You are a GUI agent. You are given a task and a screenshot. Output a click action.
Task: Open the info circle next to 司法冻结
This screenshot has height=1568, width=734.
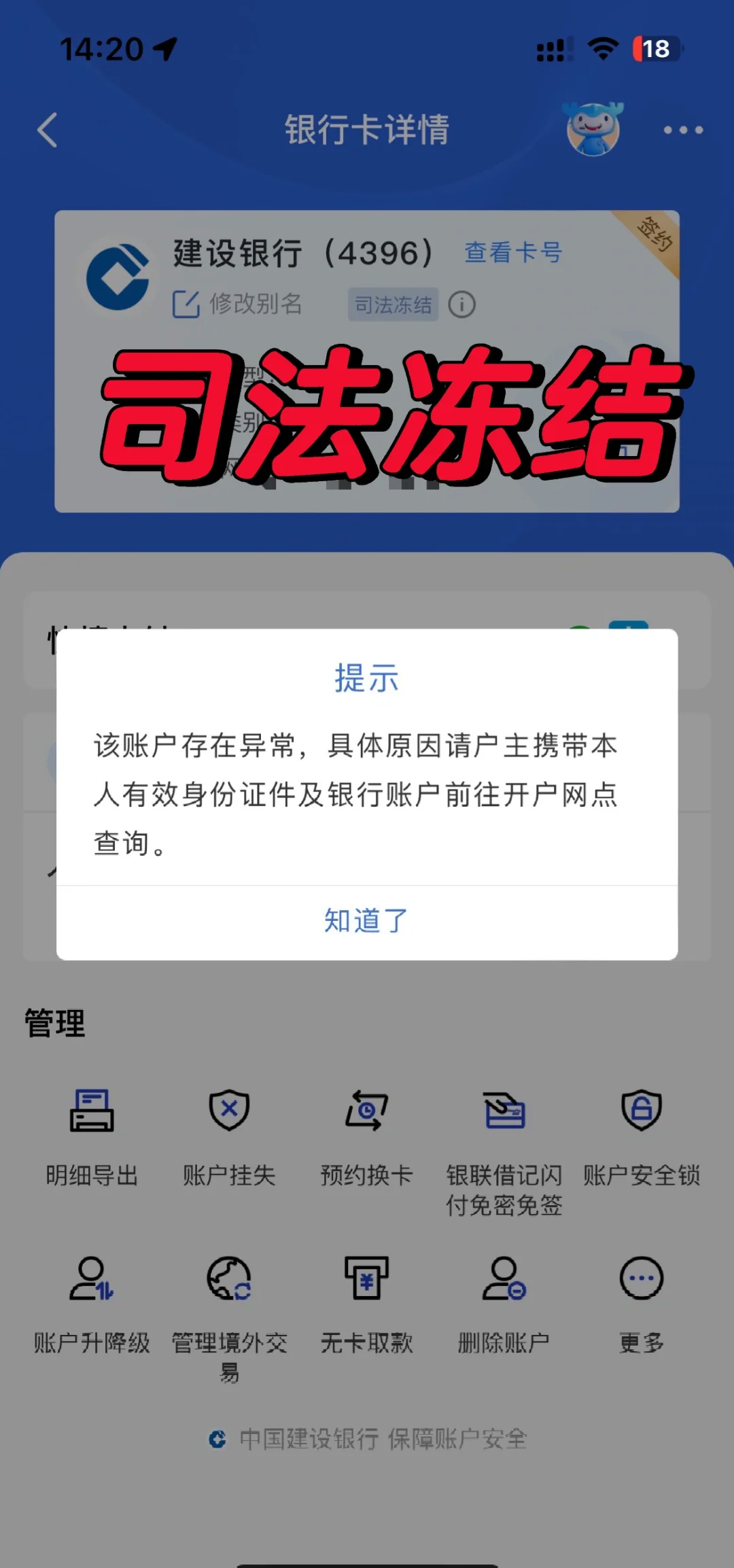464,305
